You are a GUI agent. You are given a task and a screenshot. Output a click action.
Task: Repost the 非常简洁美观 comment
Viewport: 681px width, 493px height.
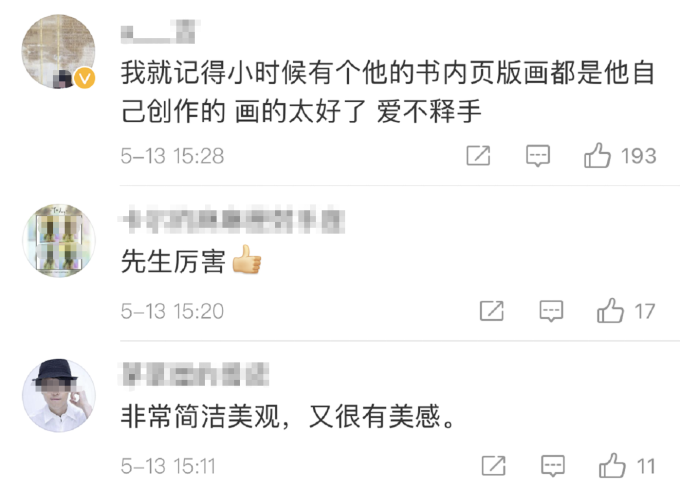point(492,466)
